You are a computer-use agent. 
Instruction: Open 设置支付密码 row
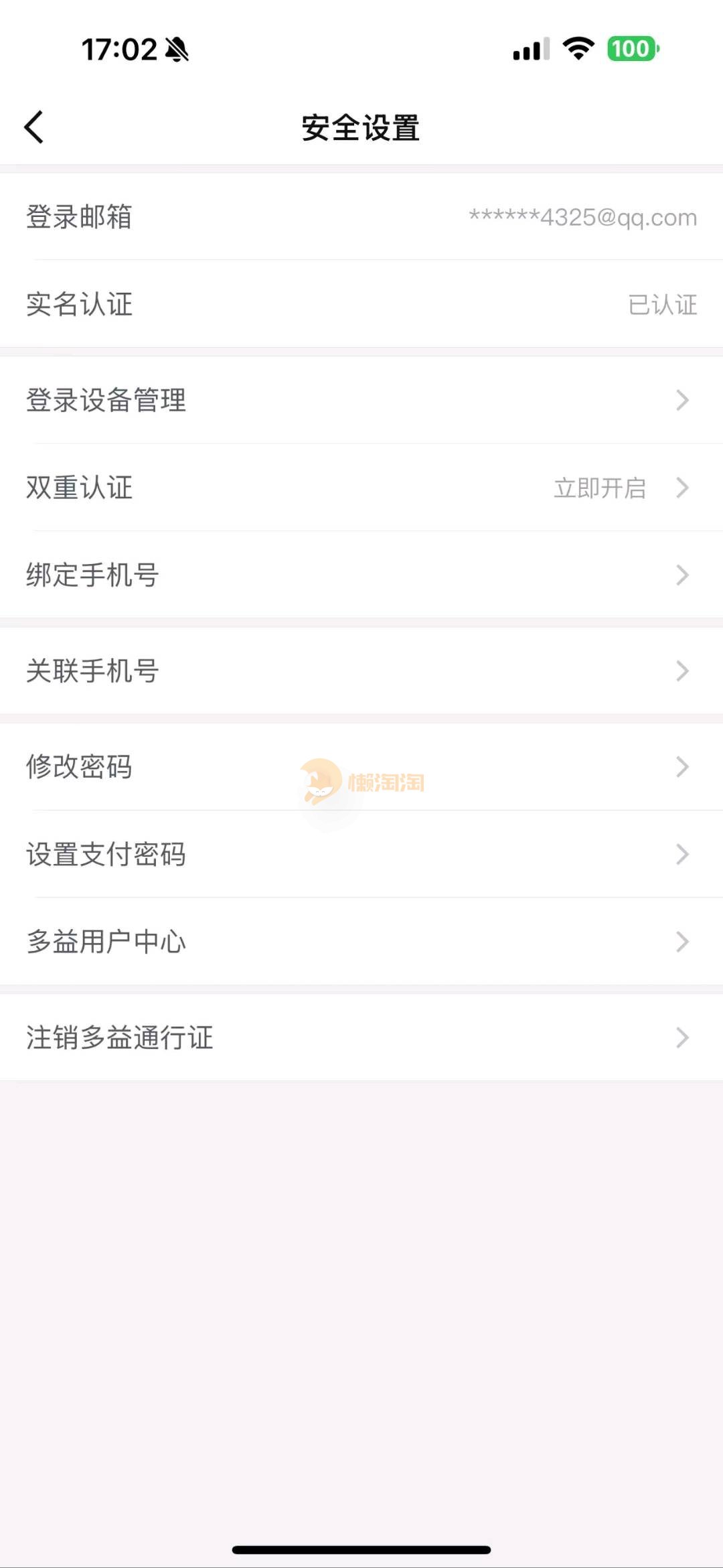pyautogui.click(x=361, y=854)
